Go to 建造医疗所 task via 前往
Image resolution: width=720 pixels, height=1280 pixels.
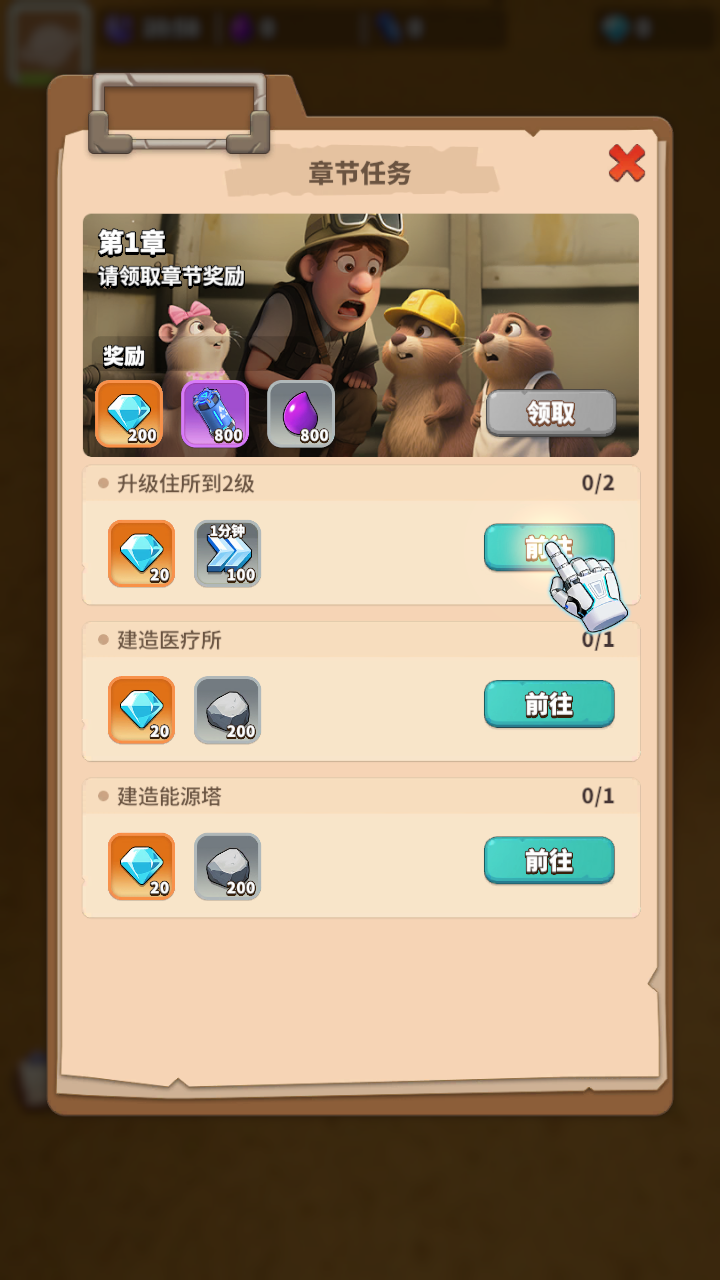549,704
